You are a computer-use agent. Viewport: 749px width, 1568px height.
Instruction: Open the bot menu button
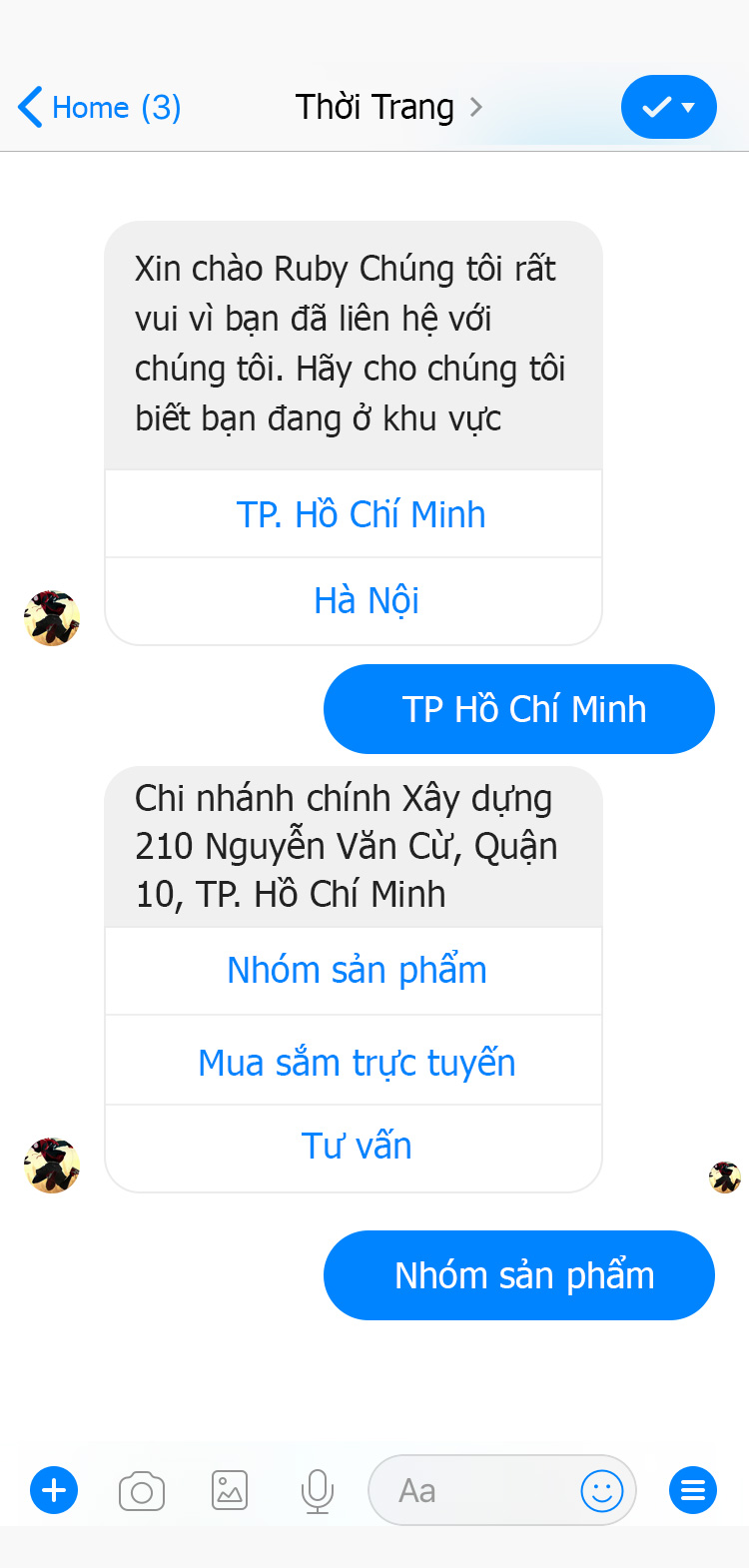click(x=692, y=1491)
